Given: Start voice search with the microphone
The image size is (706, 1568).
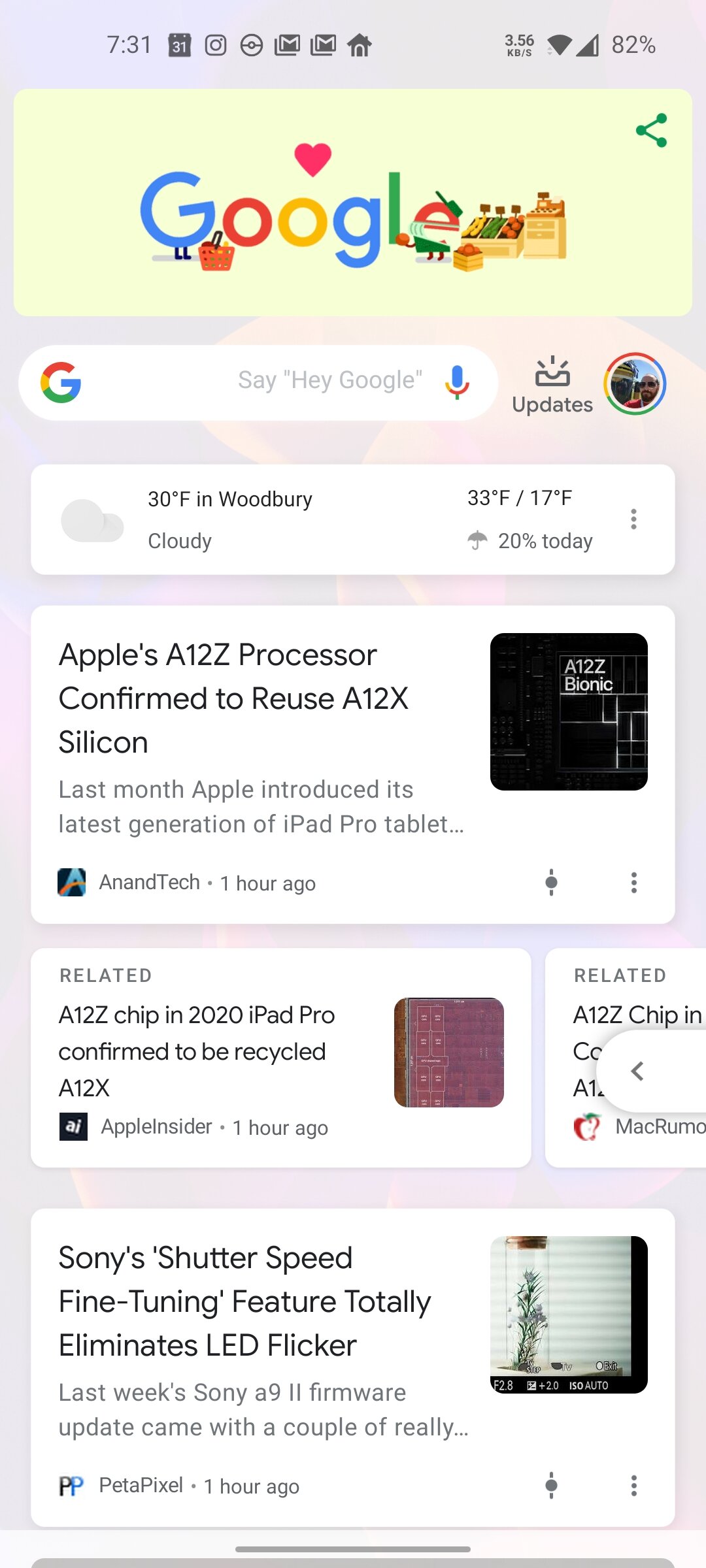Looking at the screenshot, I should pos(457,382).
